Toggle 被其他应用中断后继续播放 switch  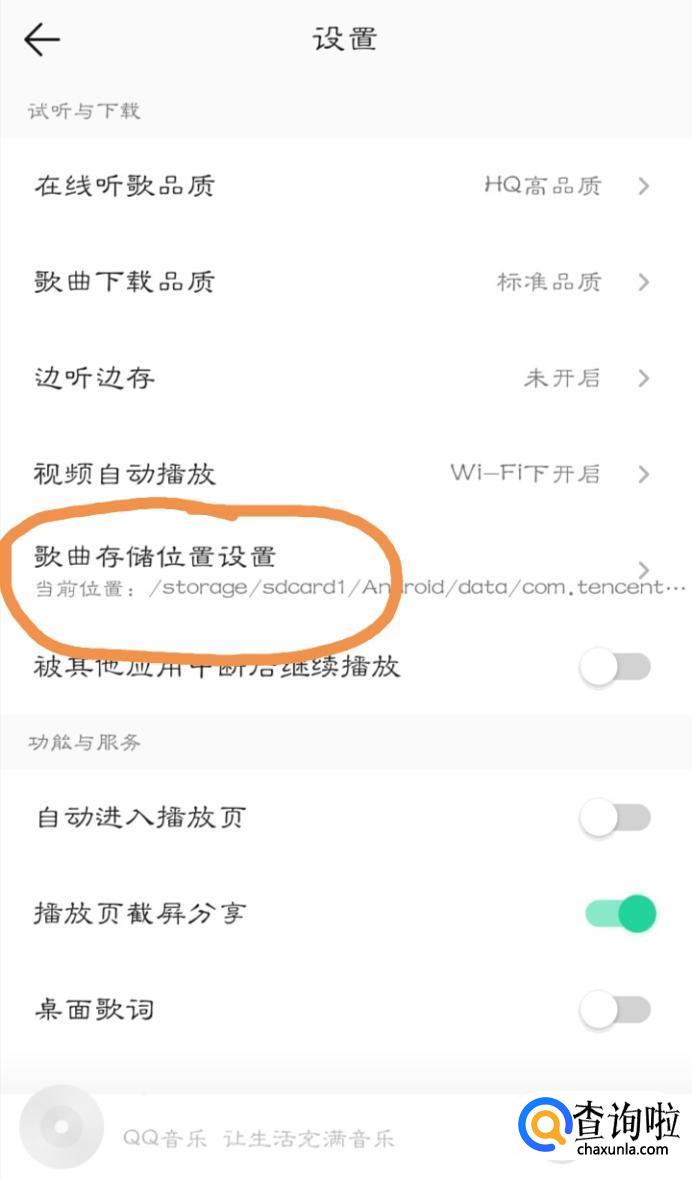[x=615, y=667]
